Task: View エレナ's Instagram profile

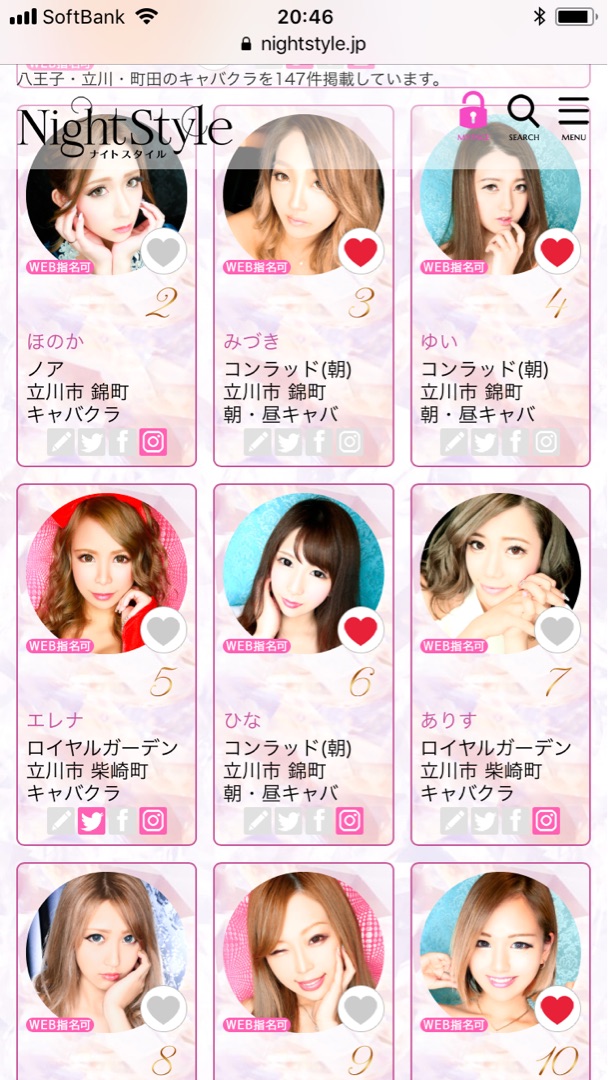Action: [153, 821]
